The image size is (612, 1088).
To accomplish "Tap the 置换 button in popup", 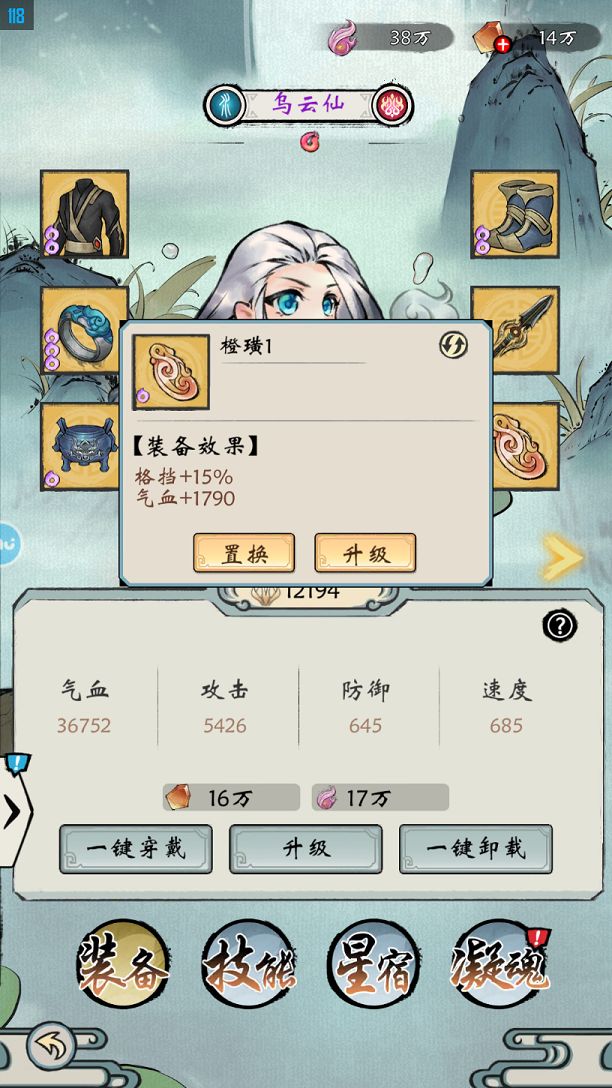I will click(x=244, y=553).
